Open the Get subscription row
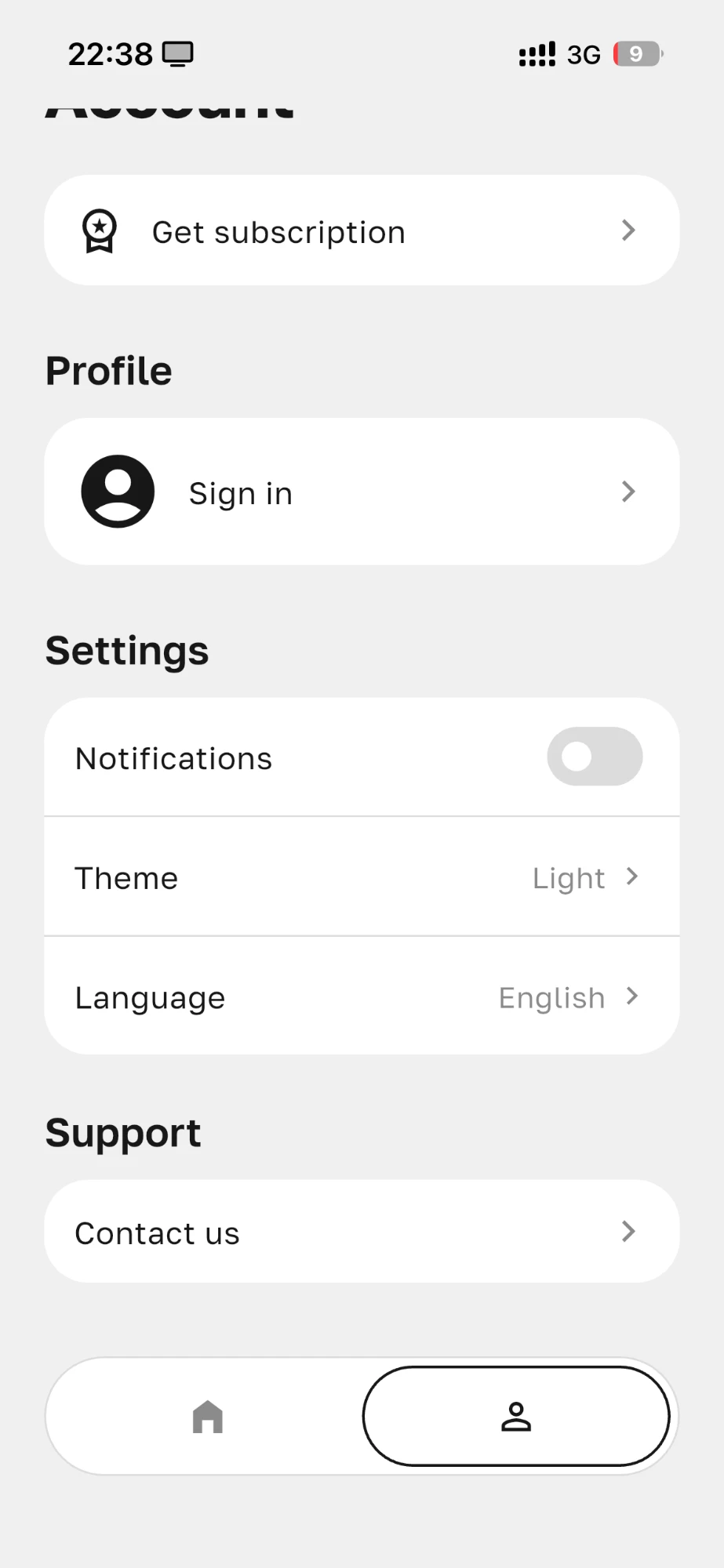The width and height of the screenshot is (724, 1568). [x=362, y=230]
